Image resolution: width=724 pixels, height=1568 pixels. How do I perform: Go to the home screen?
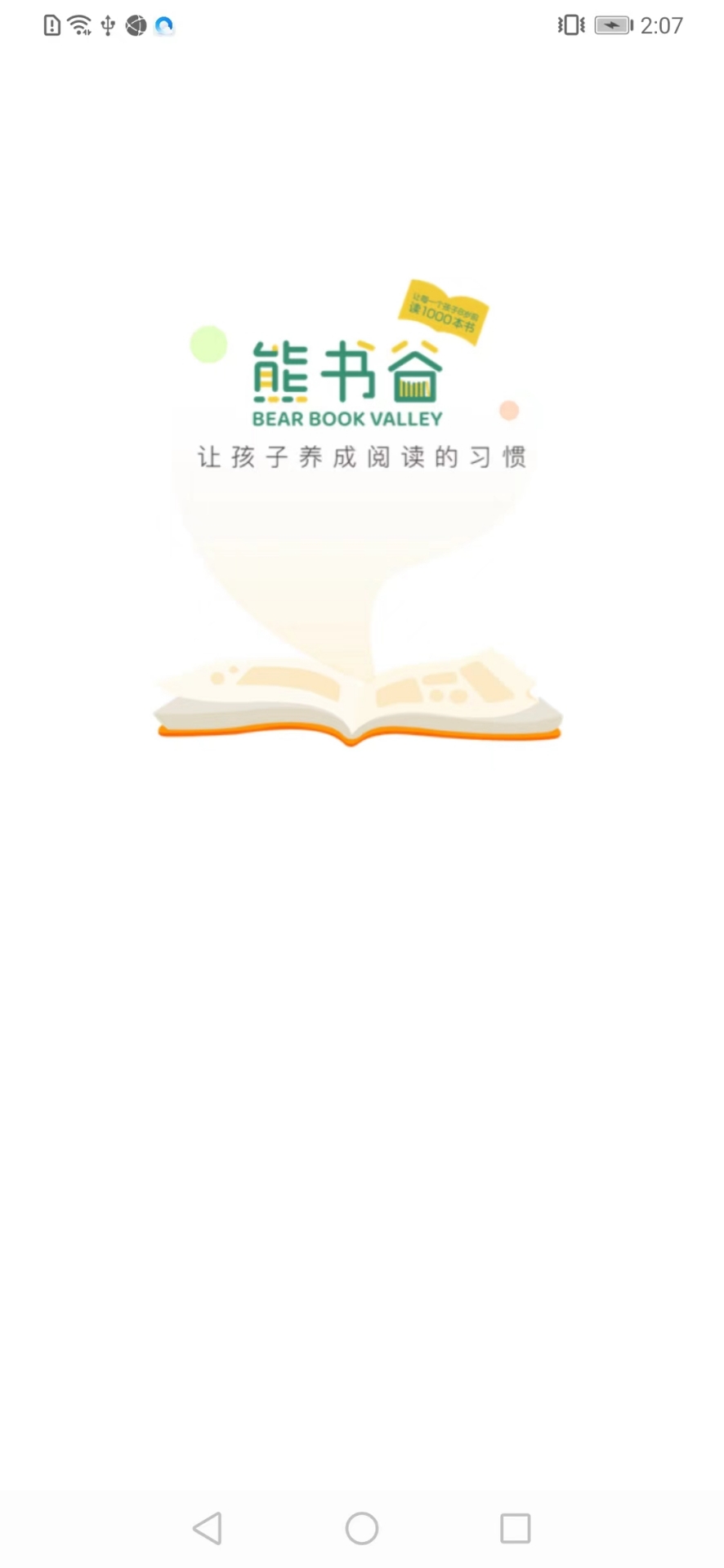point(362,1528)
